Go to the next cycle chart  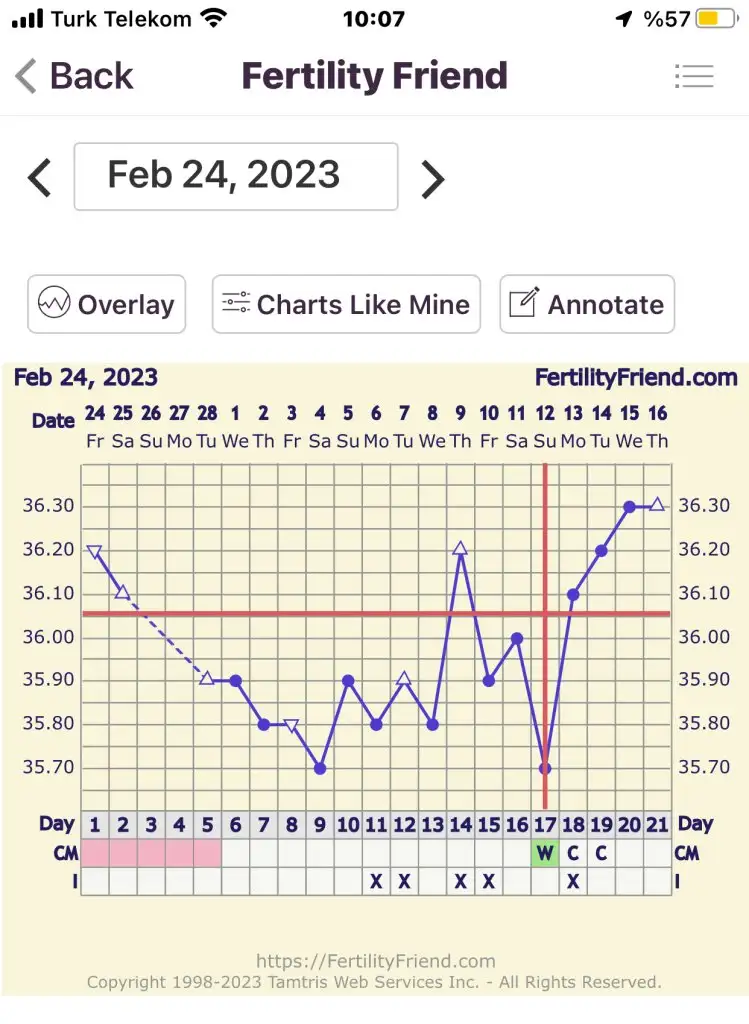coord(432,178)
